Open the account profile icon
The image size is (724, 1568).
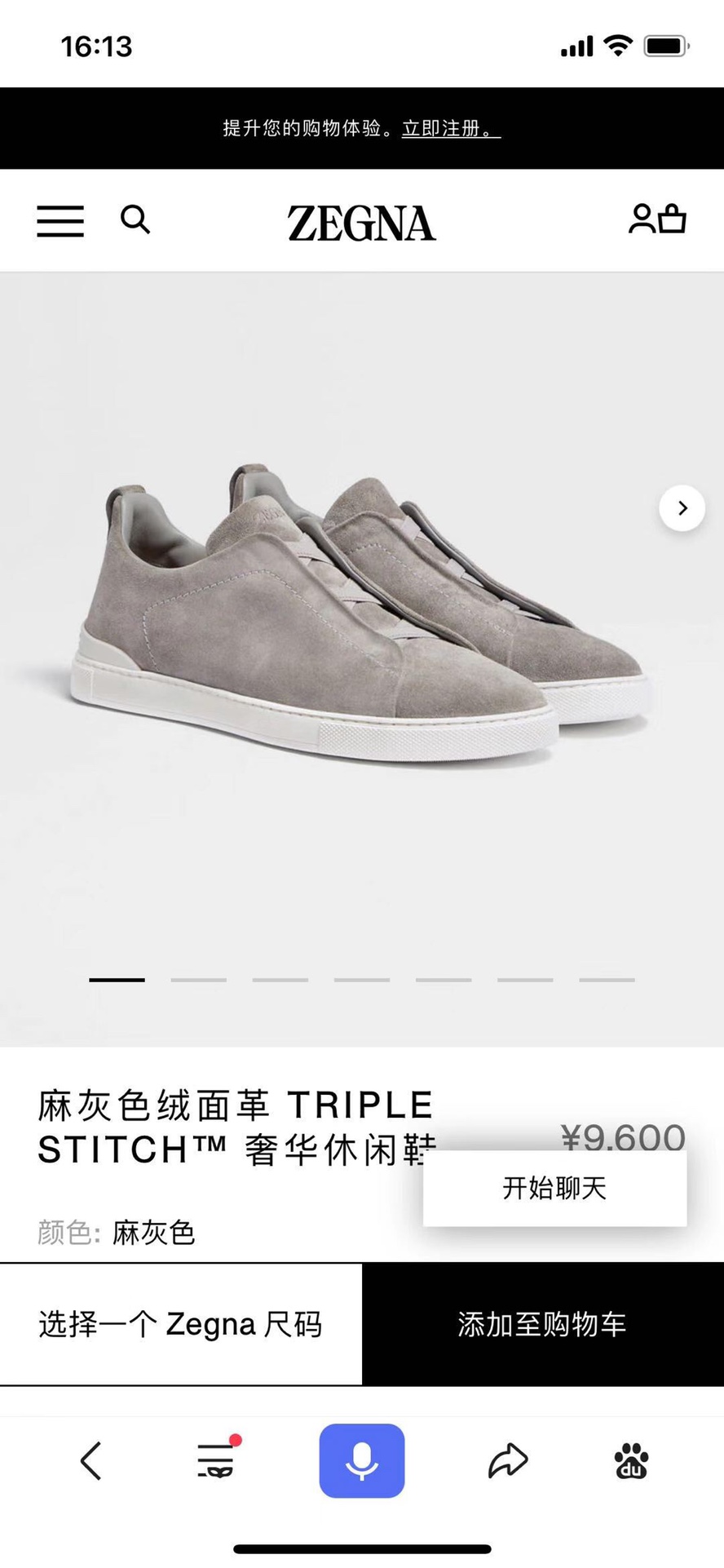pos(642,219)
